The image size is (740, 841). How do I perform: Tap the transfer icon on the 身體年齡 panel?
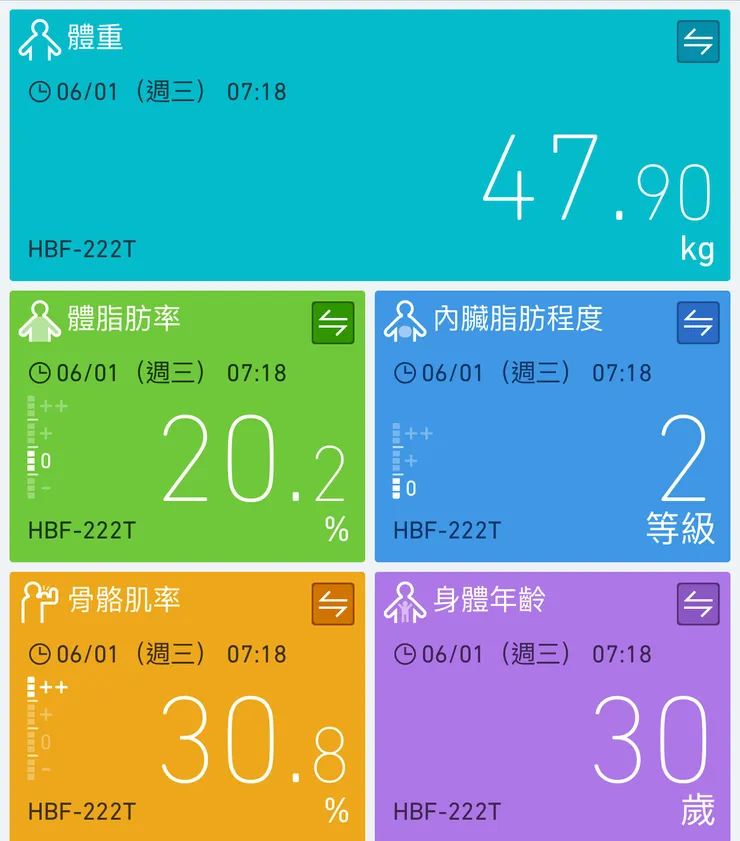(x=700, y=604)
